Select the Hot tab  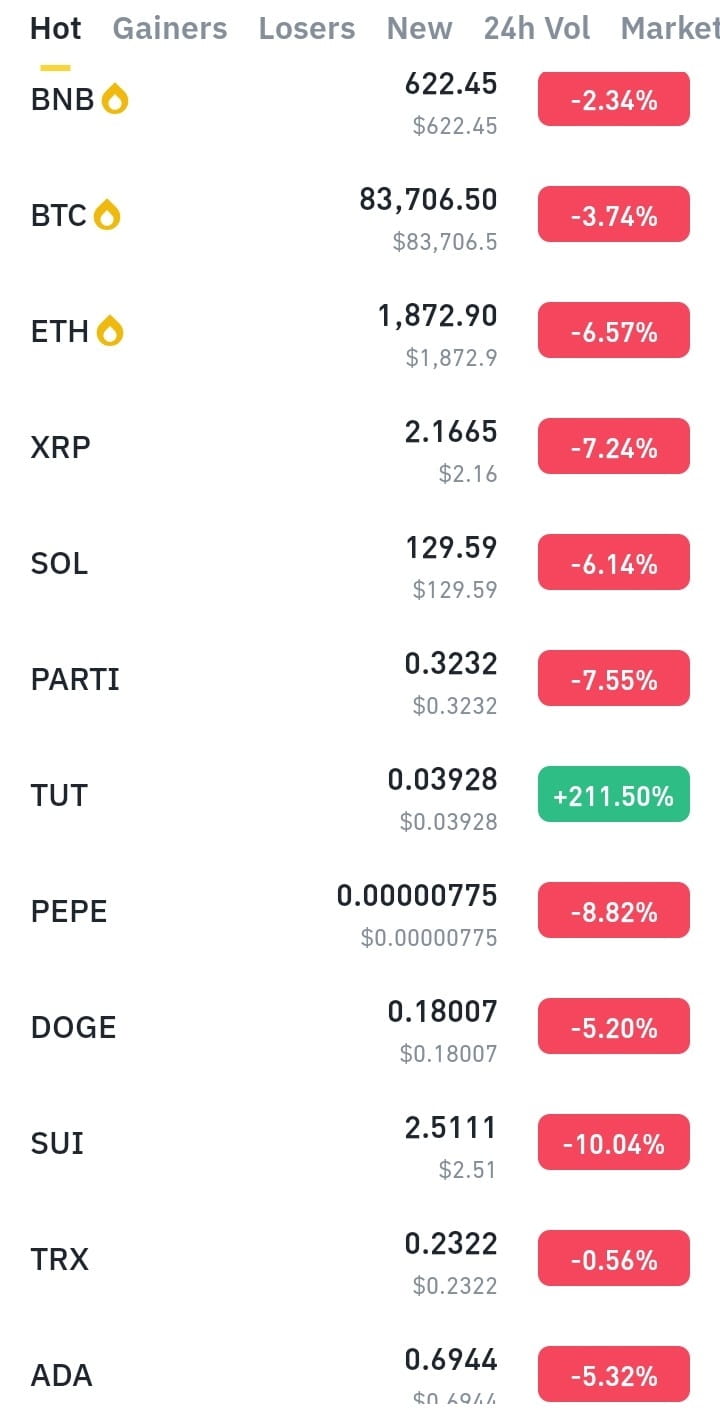click(56, 28)
